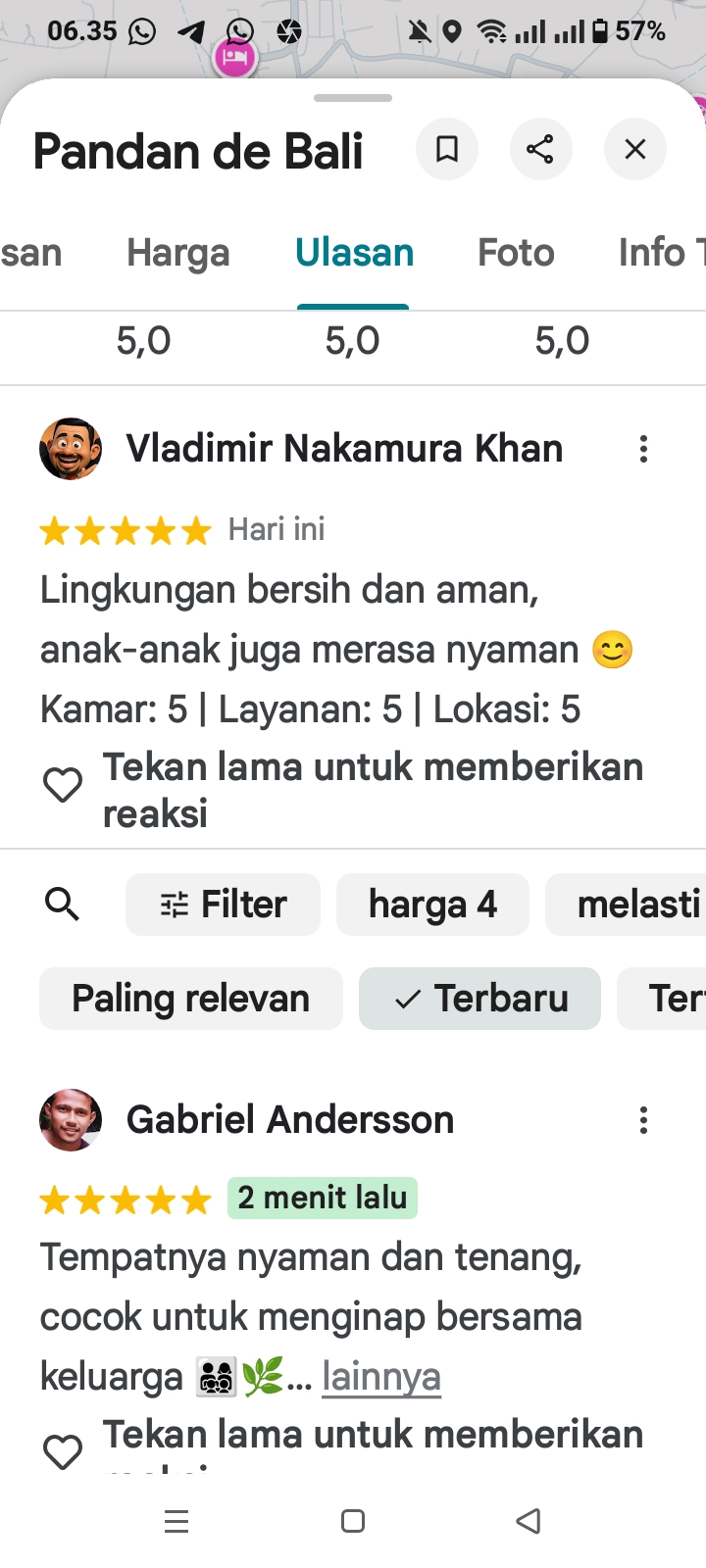This screenshot has height=1568, width=706.
Task: Save Pandan de Bali with the bookmark icon
Action: point(447,149)
